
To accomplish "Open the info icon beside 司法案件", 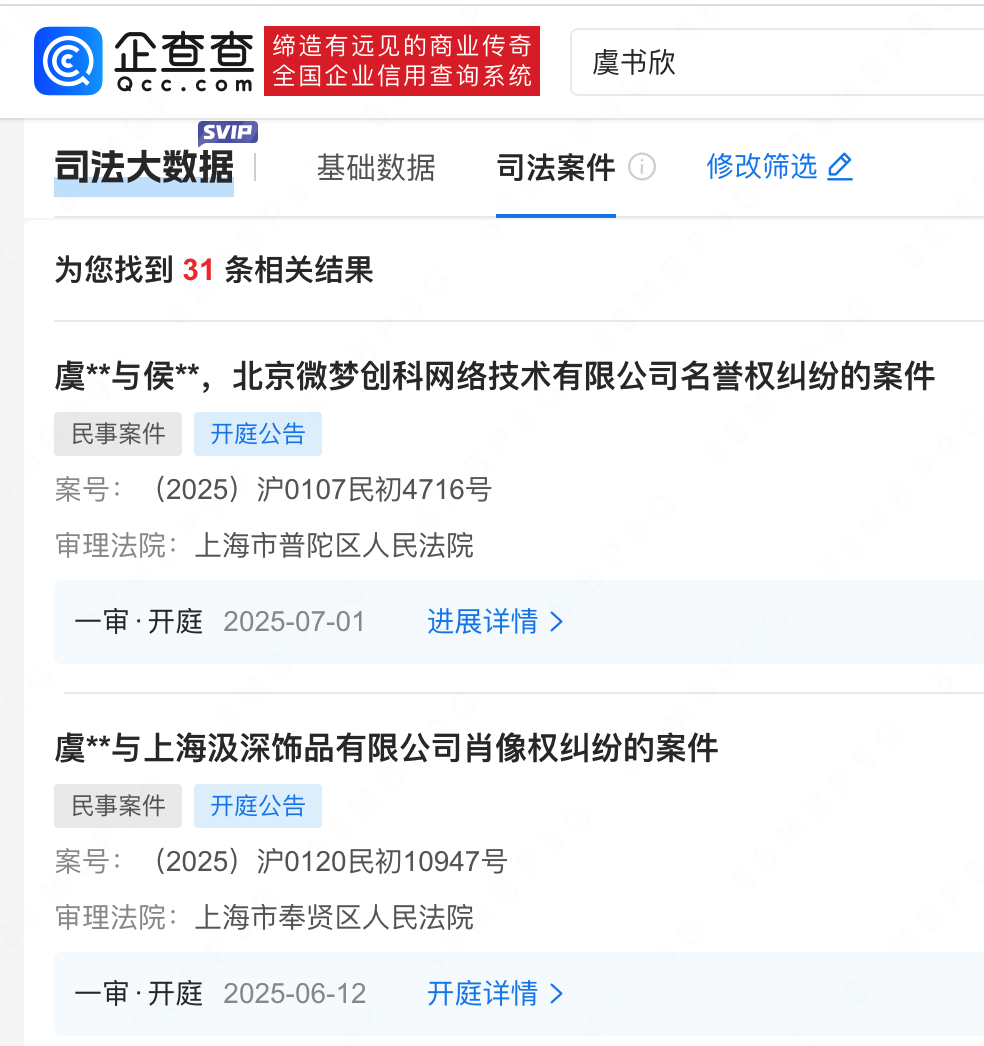I will pyautogui.click(x=642, y=167).
